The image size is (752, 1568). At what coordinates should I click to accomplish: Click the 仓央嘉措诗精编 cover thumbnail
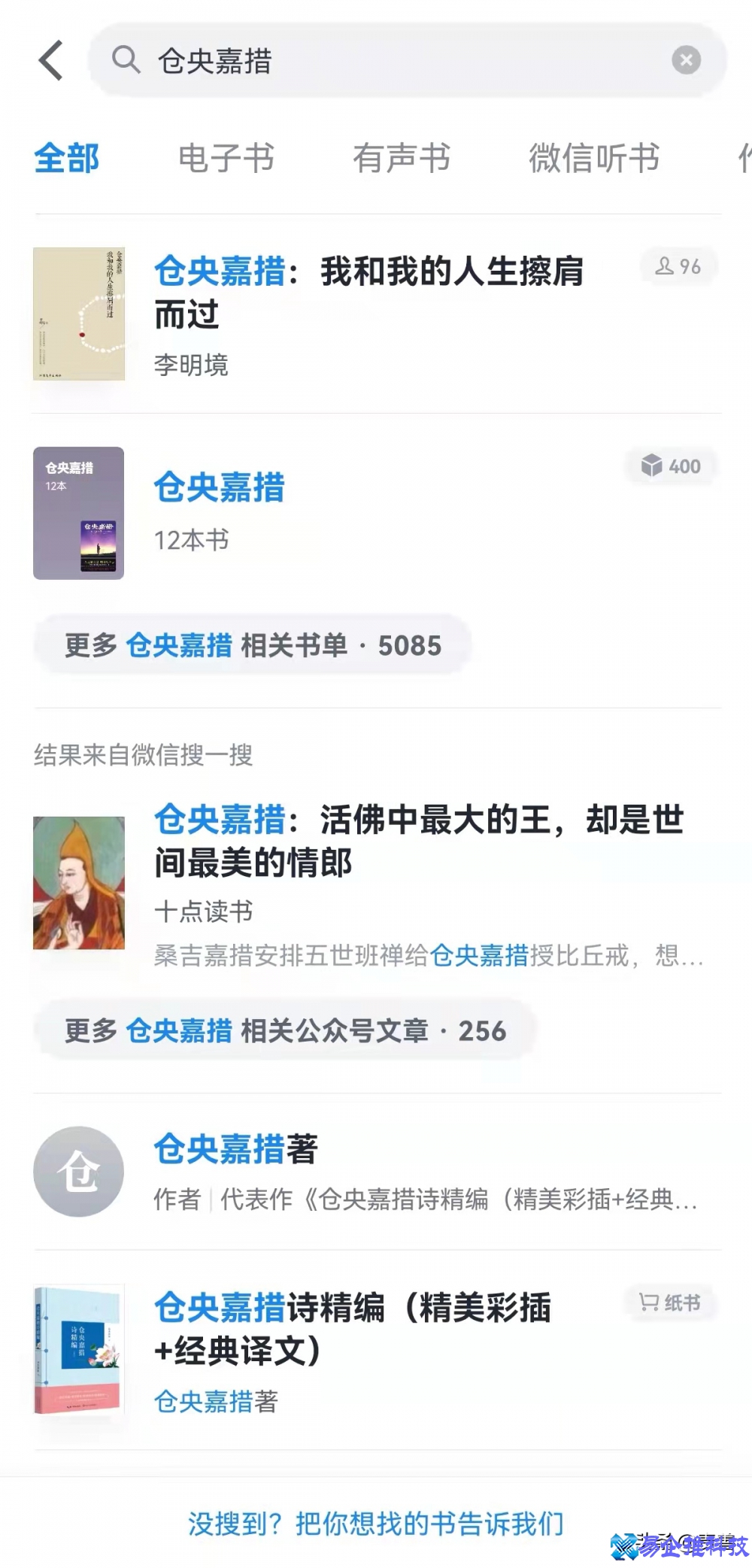pos(78,1350)
